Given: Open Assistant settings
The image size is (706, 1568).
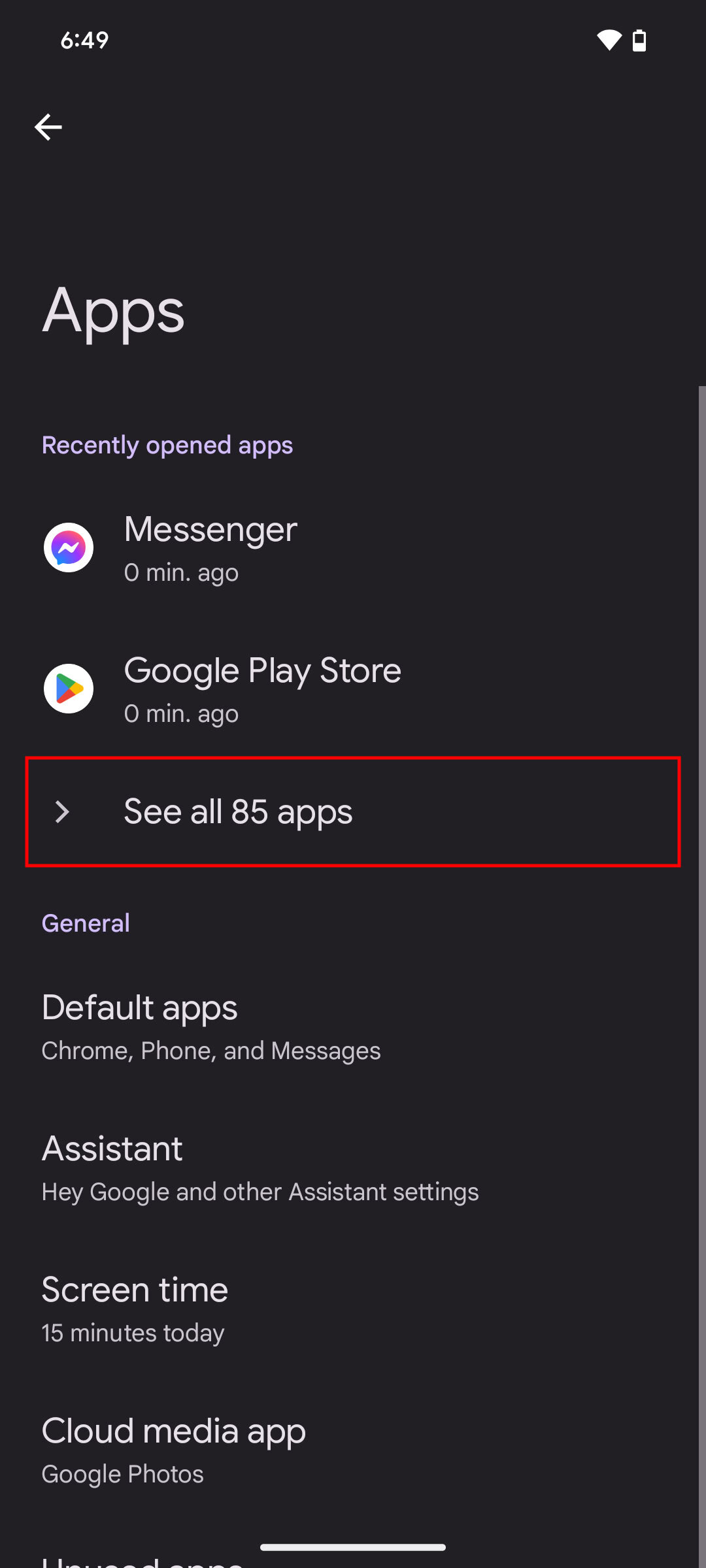Looking at the screenshot, I should pos(260,1168).
